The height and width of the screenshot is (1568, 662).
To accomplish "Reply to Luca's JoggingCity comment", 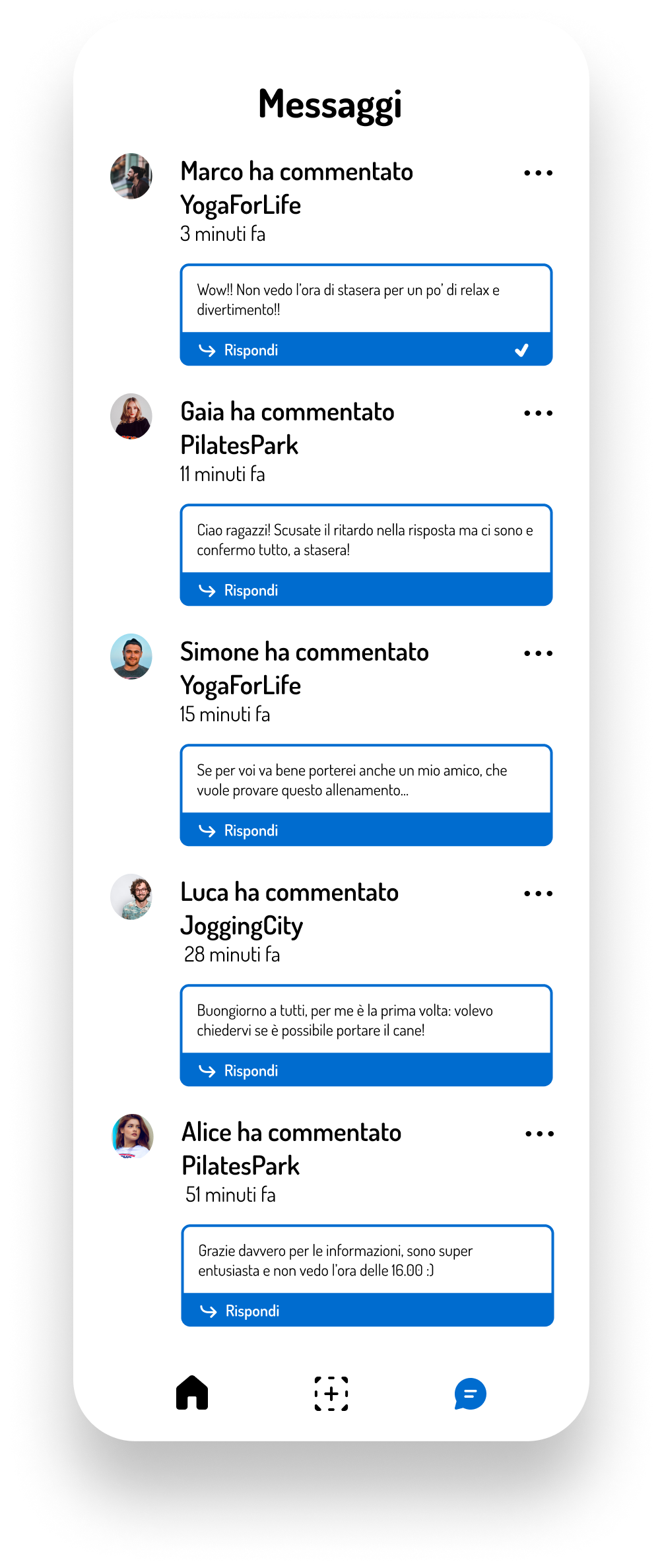I will click(x=239, y=1070).
